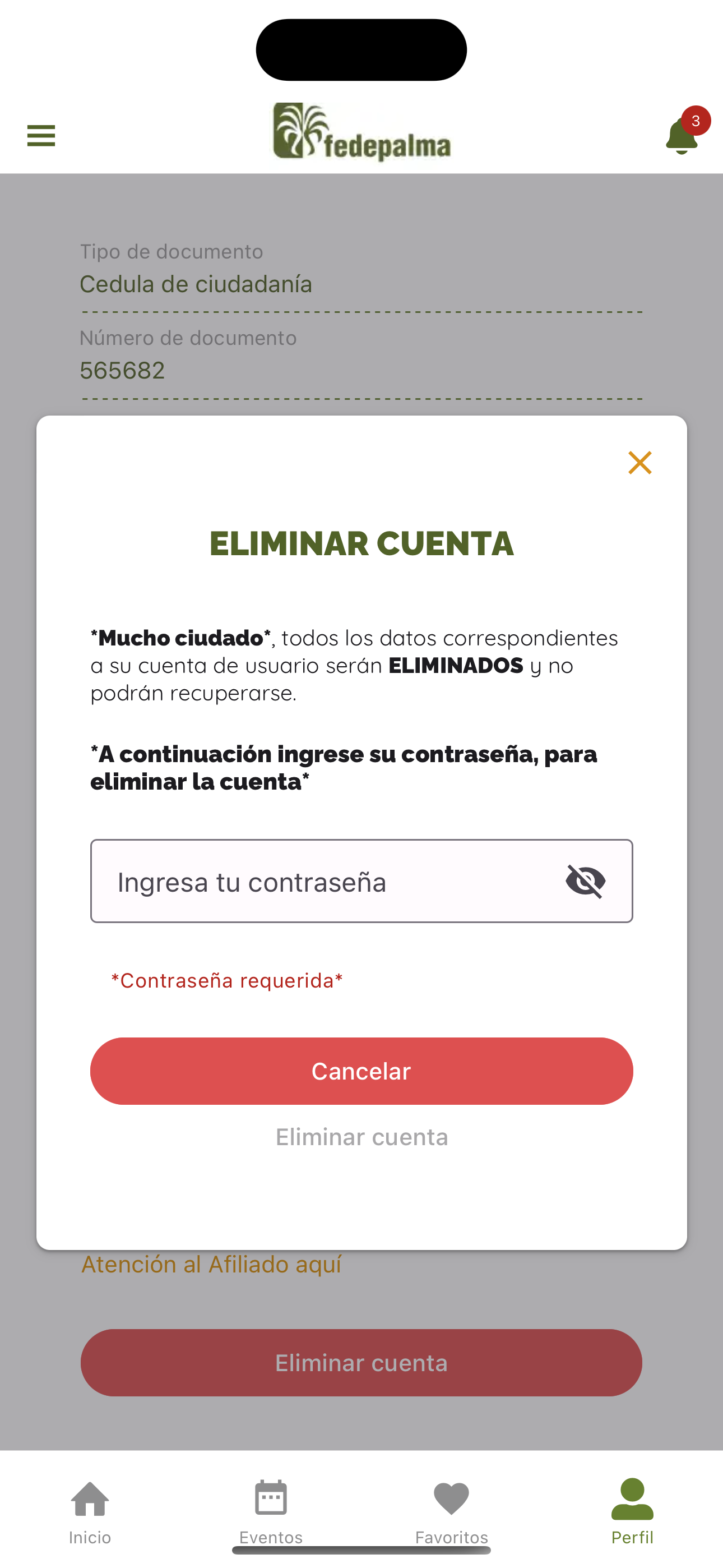Image resolution: width=723 pixels, height=1568 pixels.
Task: Tap the red Cancelar button
Action: [361, 1071]
